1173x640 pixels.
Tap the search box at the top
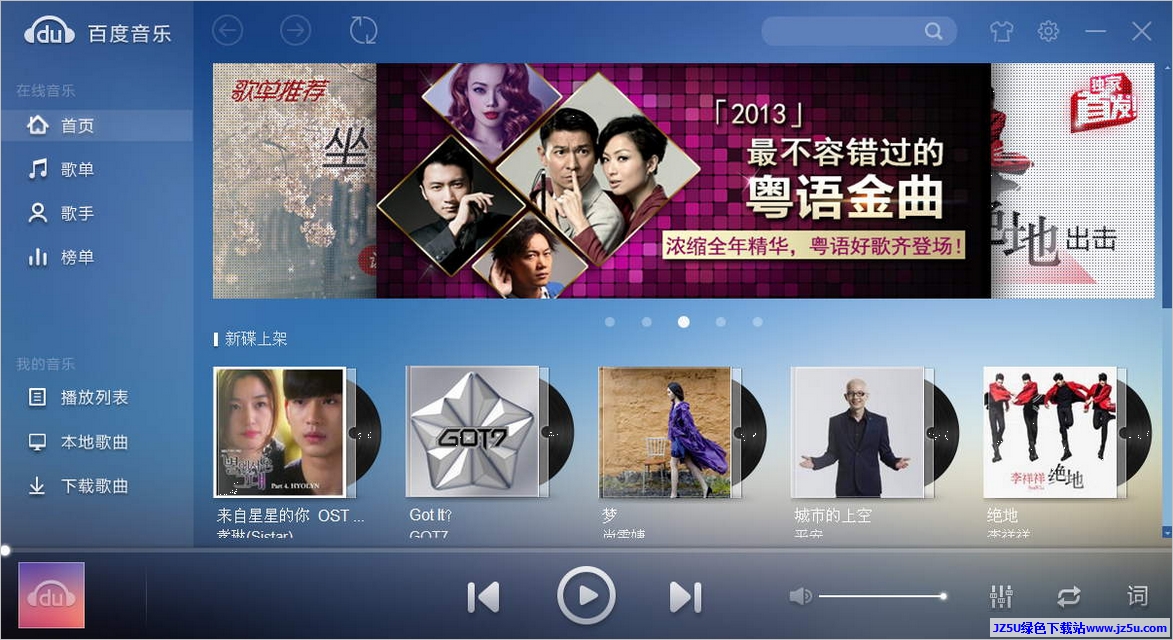[x=845, y=31]
